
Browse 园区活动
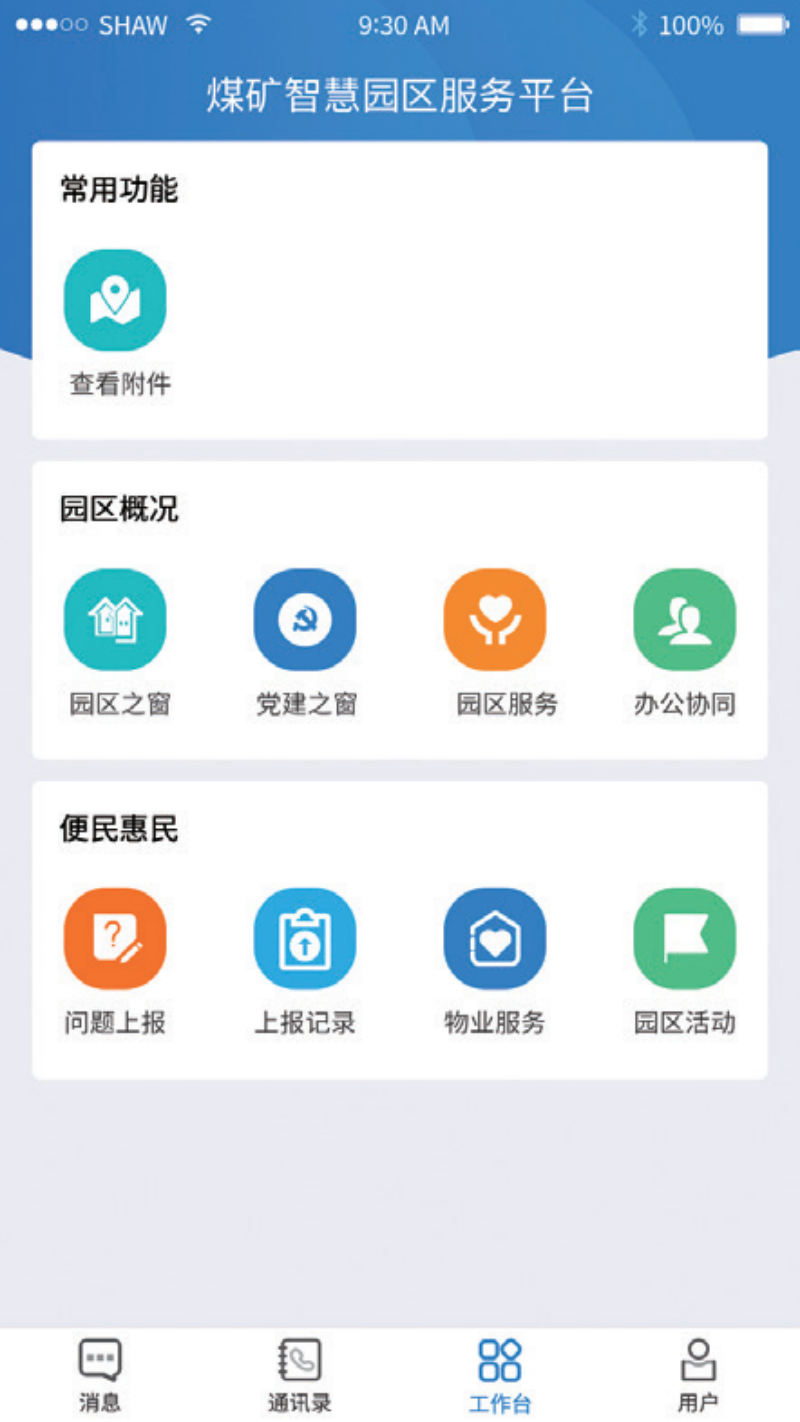tap(685, 938)
